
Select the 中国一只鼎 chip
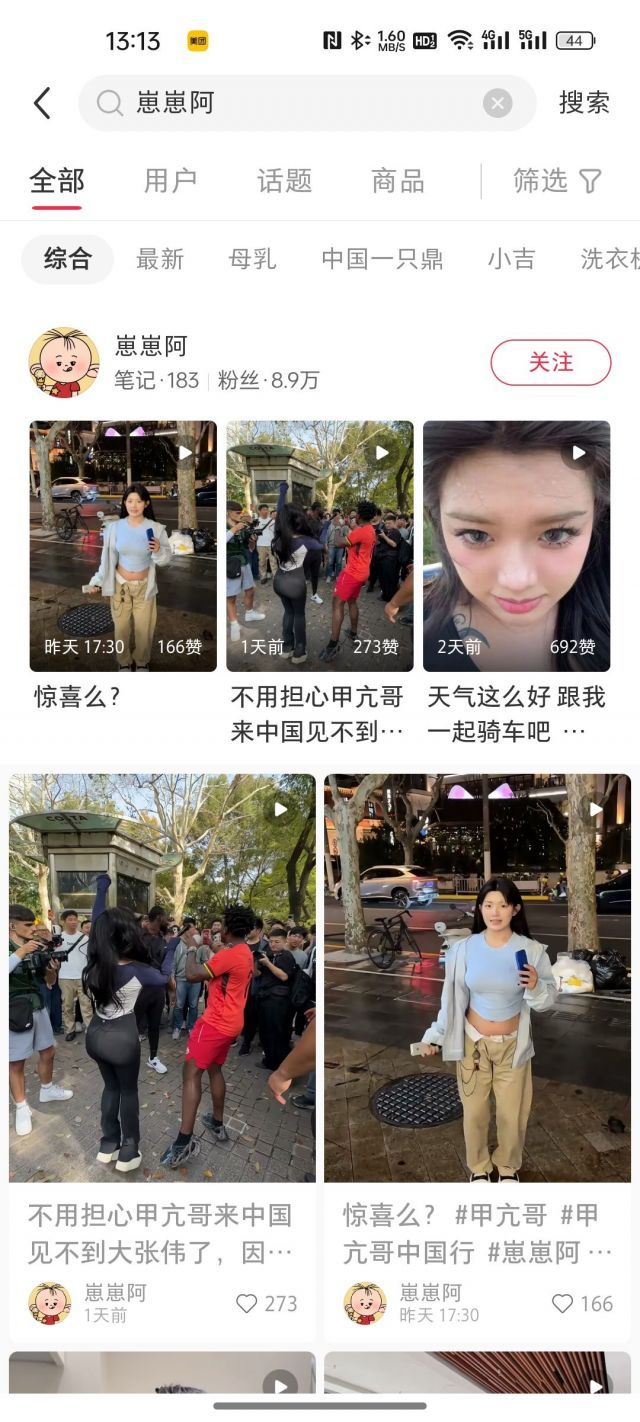(382, 259)
